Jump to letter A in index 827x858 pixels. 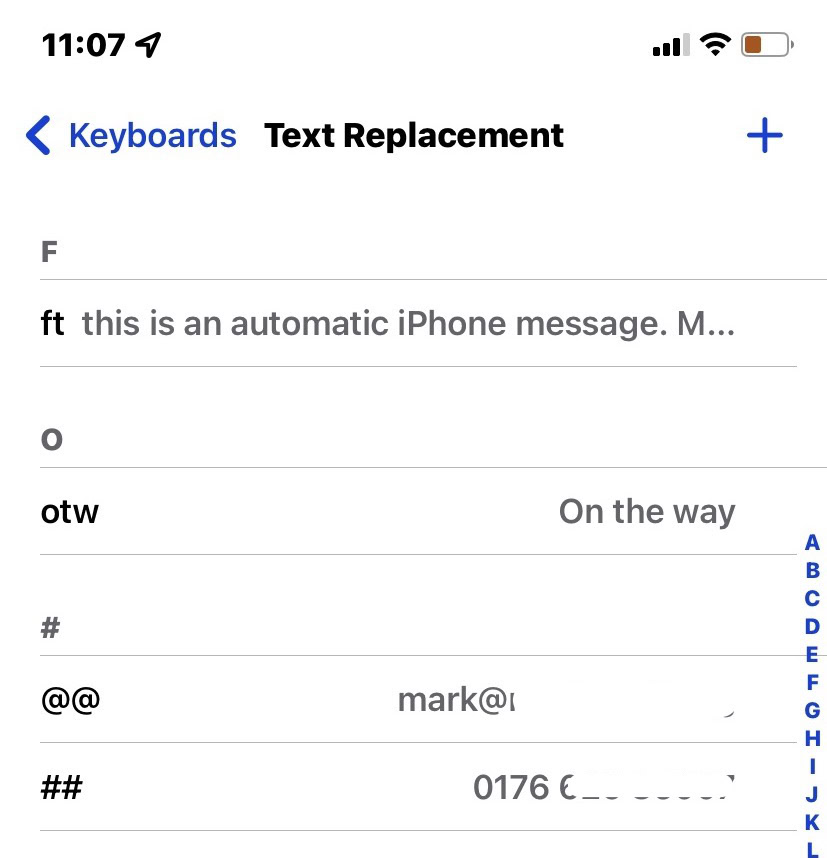click(x=812, y=543)
